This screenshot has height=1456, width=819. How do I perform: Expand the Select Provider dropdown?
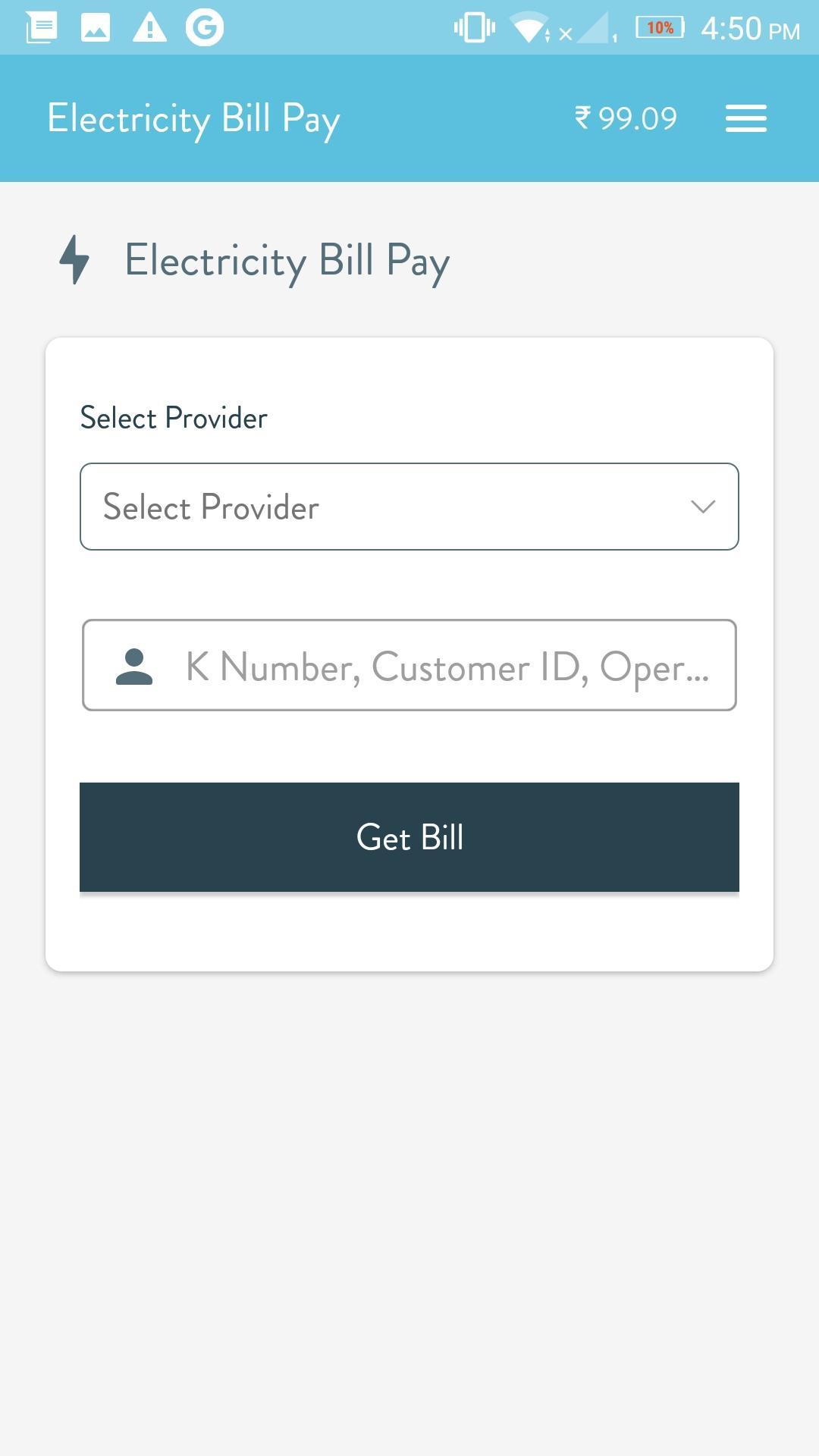tap(409, 507)
